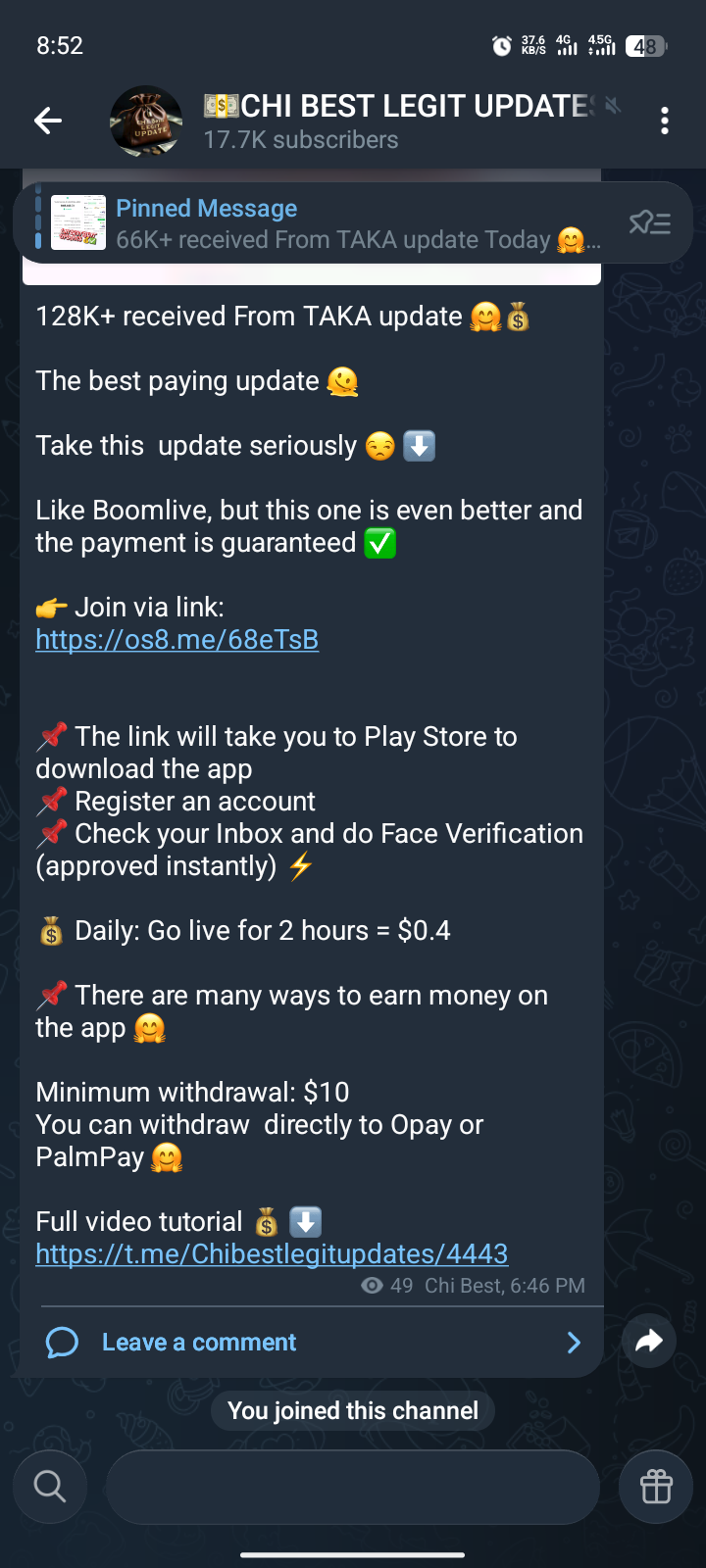Viewport: 706px width, 1568px height.
Task: Open the channel overflow menu
Action: point(665,121)
